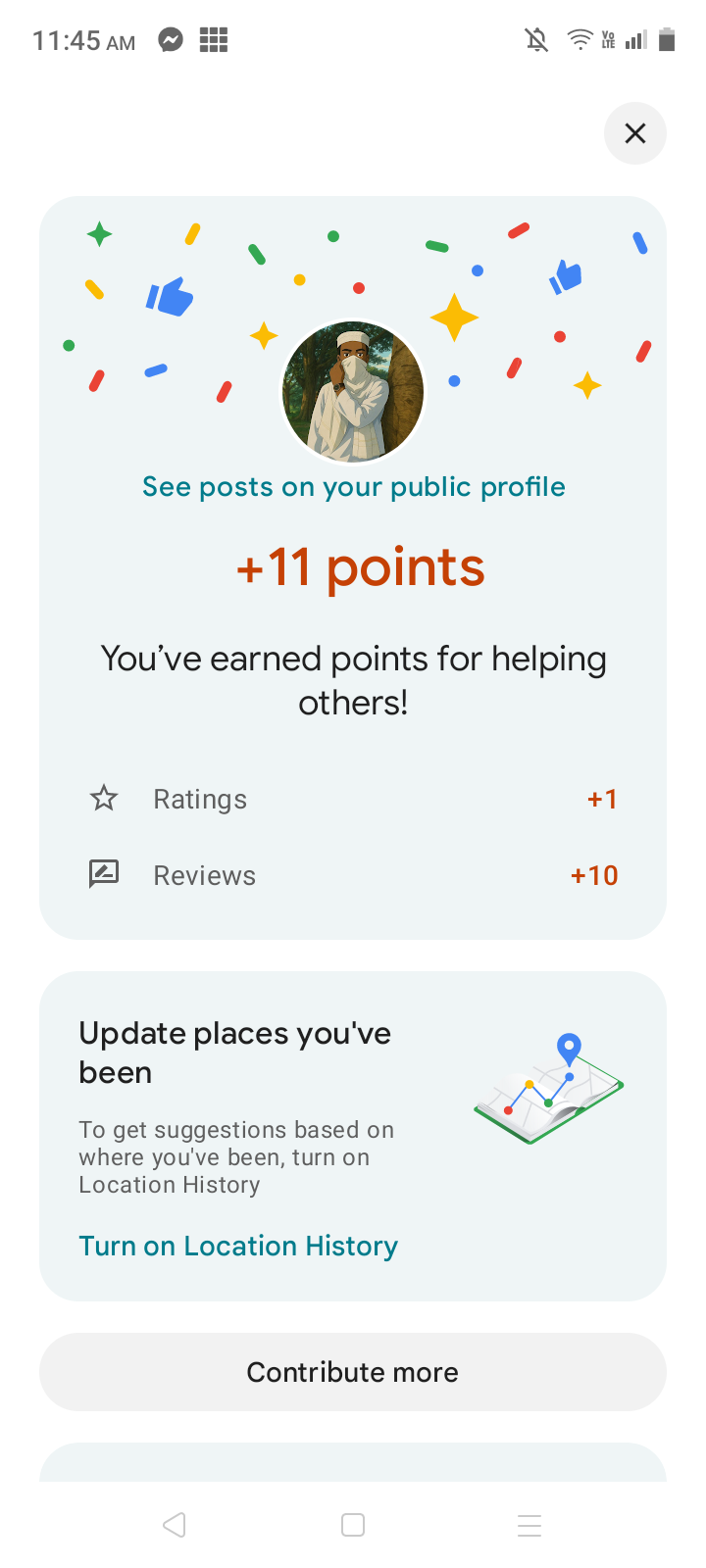
Task: Close the points earned screen
Action: click(635, 133)
